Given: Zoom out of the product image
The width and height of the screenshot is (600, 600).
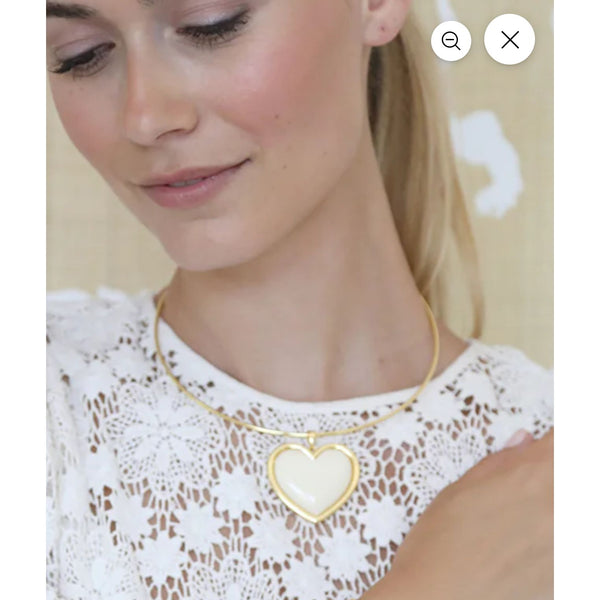Looking at the screenshot, I should coord(451,41).
